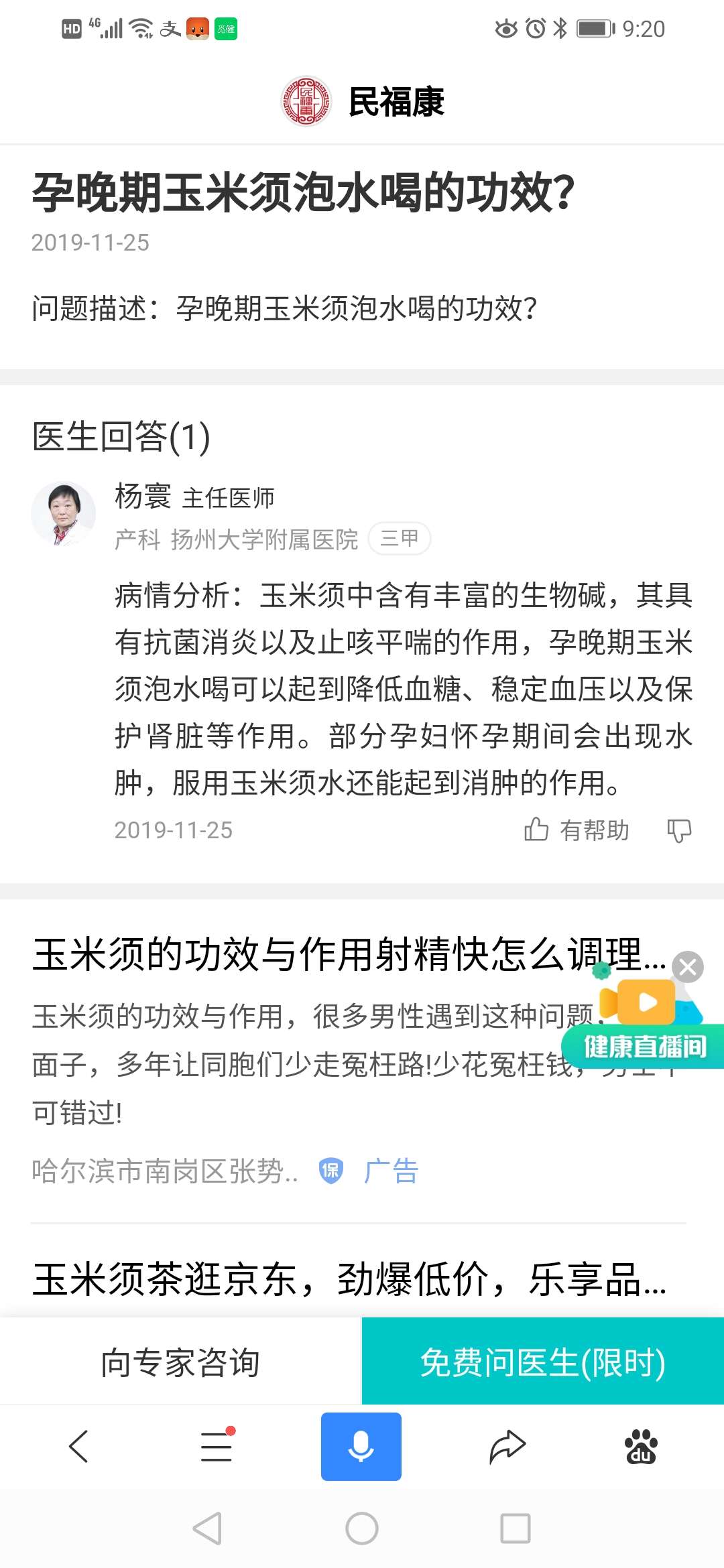Viewport: 724px width, 1568px height.
Task: Dismiss the ad with the X button
Action: 686,966
